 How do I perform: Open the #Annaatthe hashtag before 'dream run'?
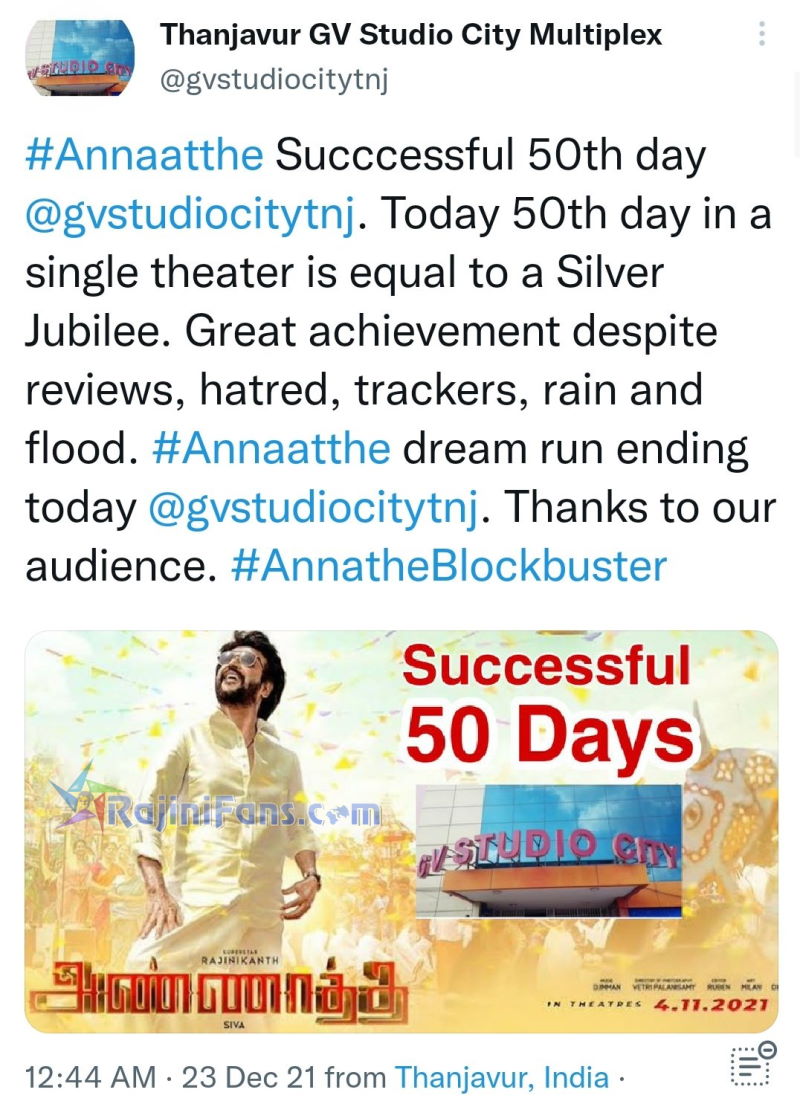click(x=271, y=449)
